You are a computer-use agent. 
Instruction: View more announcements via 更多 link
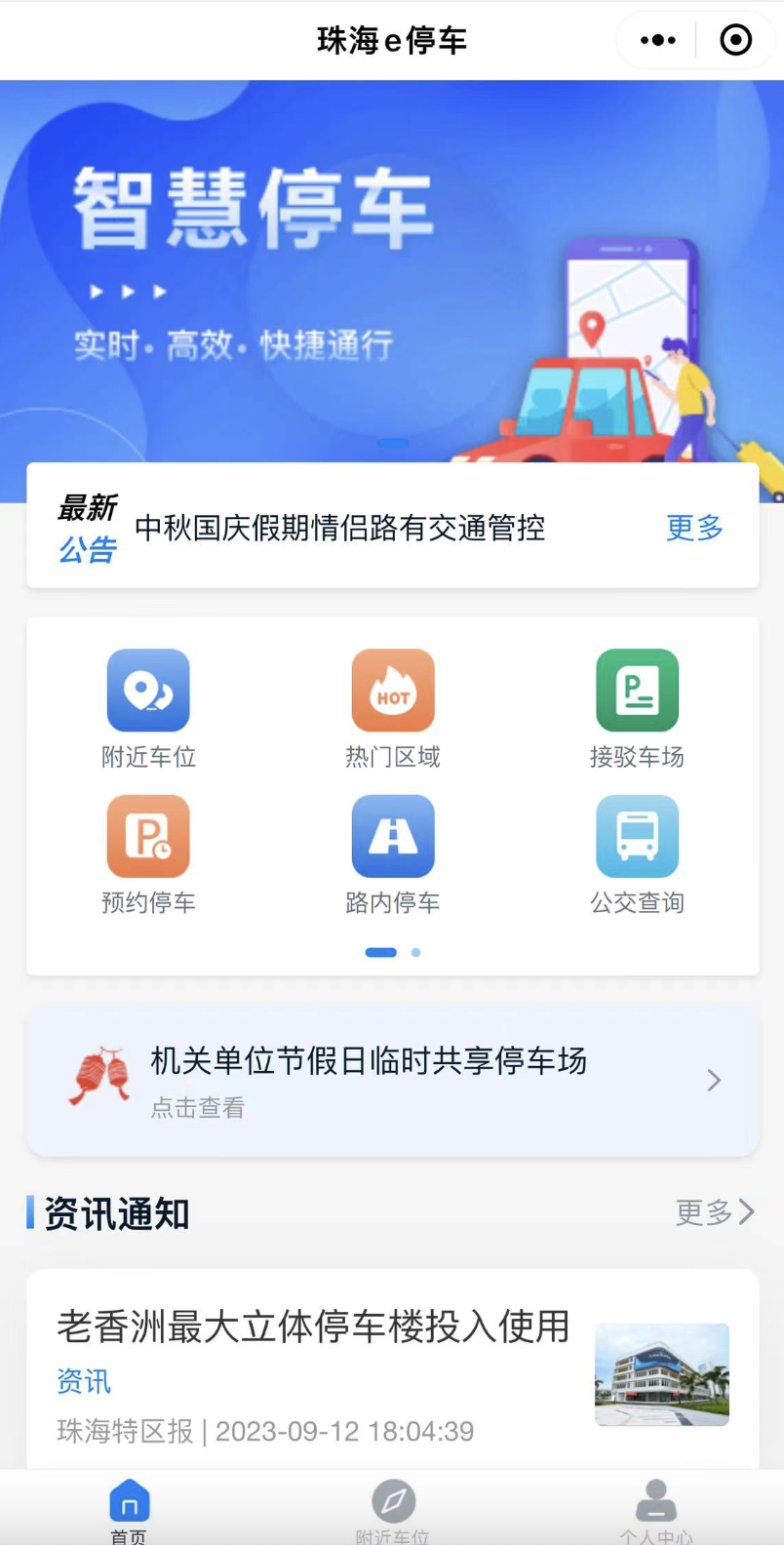(694, 528)
